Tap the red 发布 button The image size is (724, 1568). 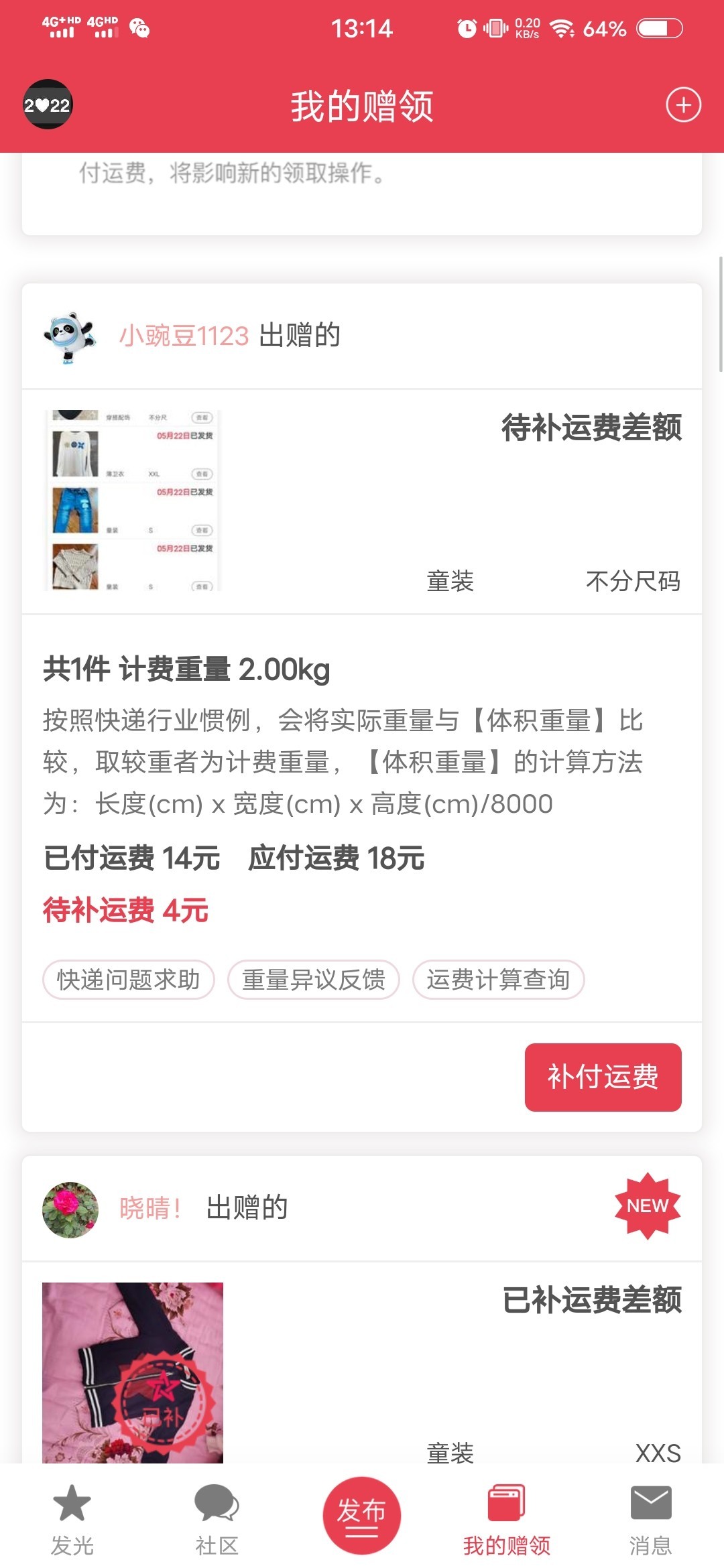(x=361, y=1515)
